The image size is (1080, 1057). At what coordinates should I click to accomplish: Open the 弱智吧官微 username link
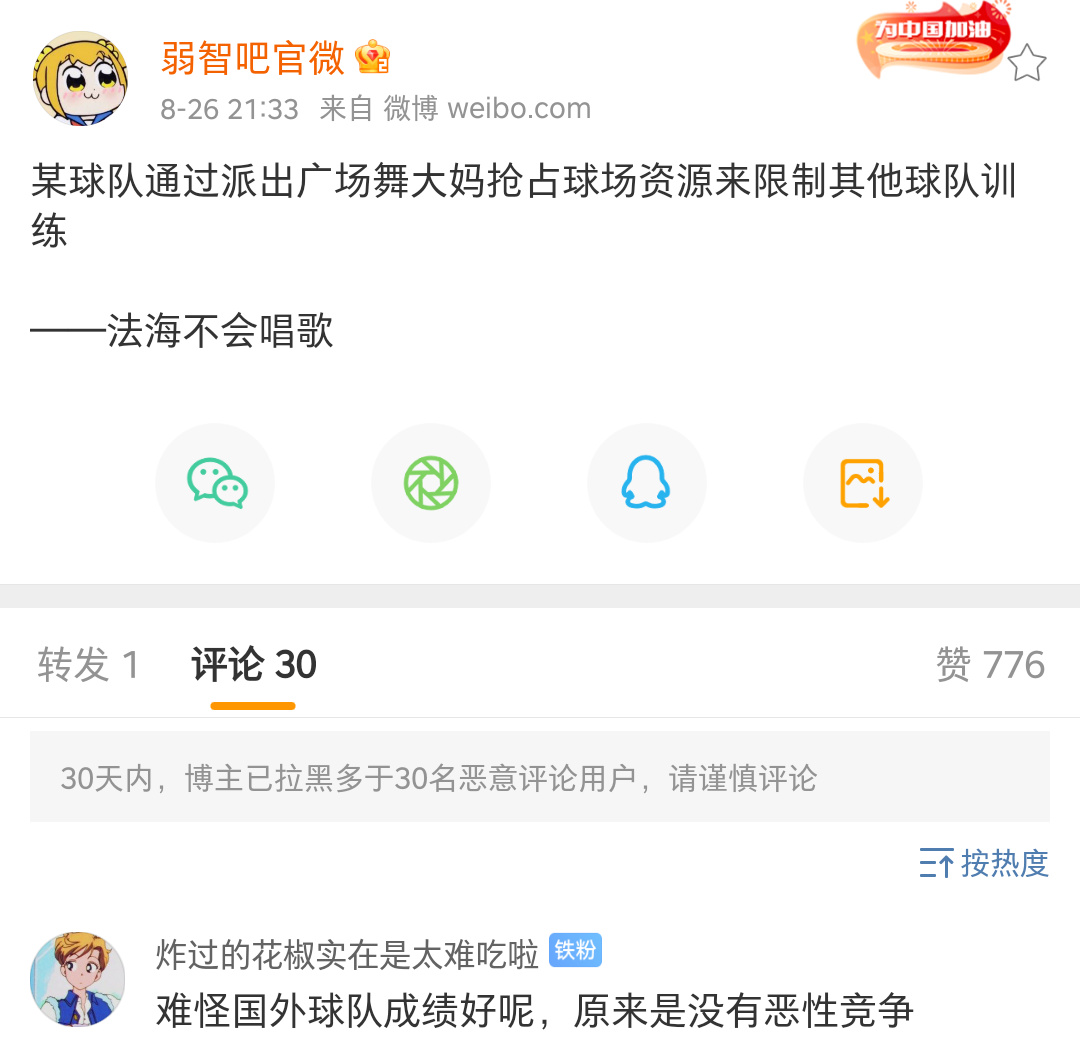coord(252,58)
